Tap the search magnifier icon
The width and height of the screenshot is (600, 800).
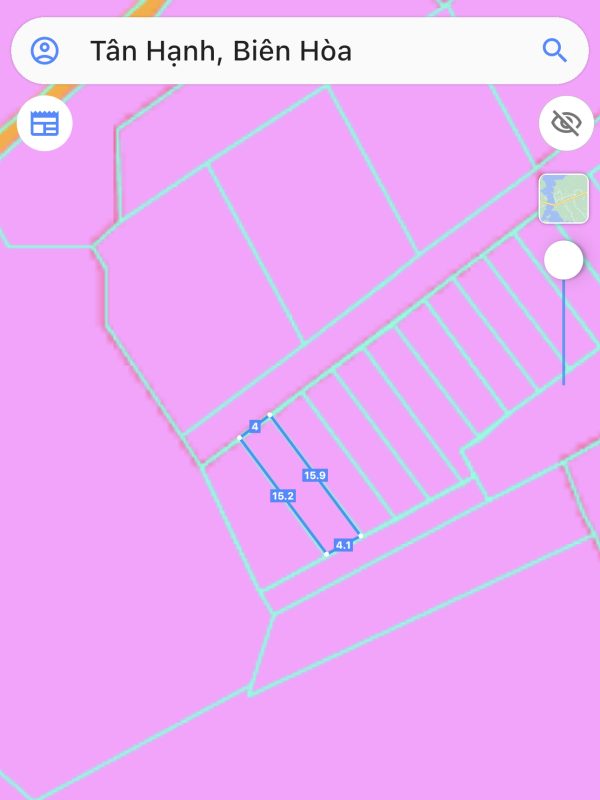(x=554, y=50)
